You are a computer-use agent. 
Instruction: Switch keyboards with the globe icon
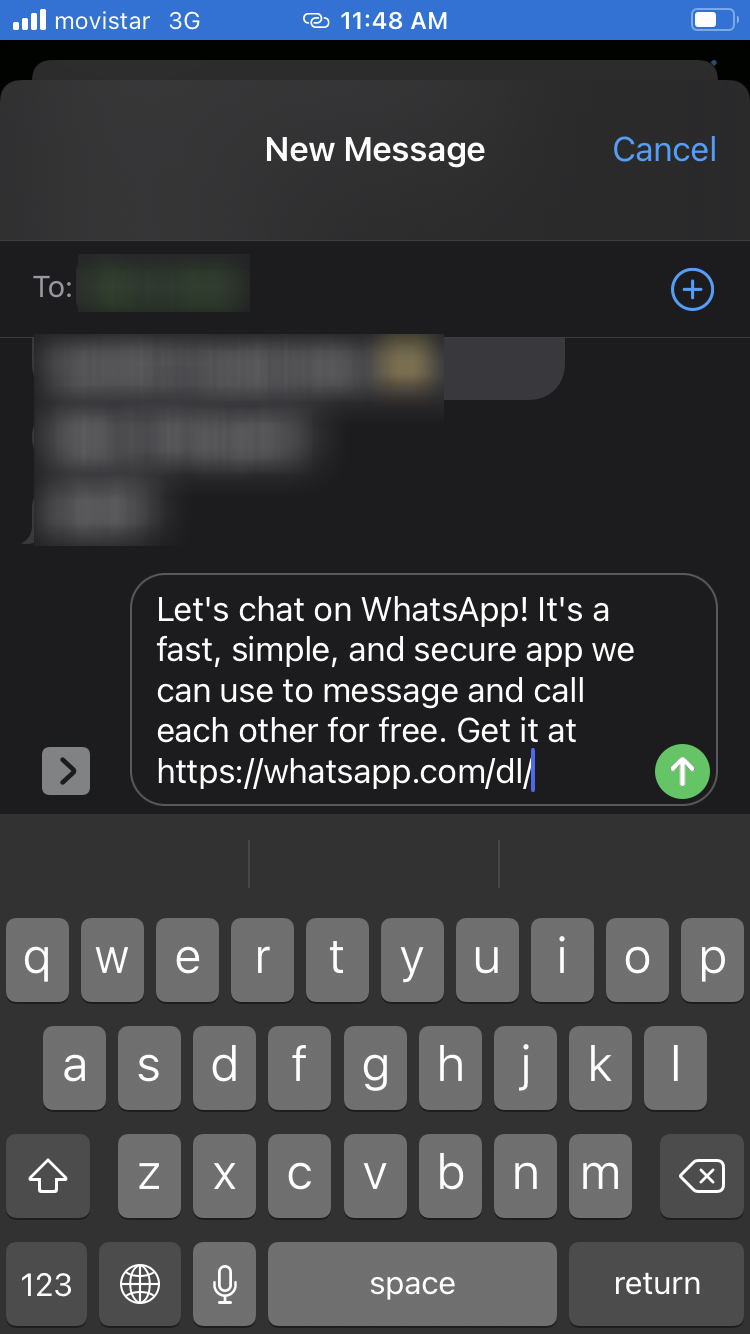(140, 1283)
